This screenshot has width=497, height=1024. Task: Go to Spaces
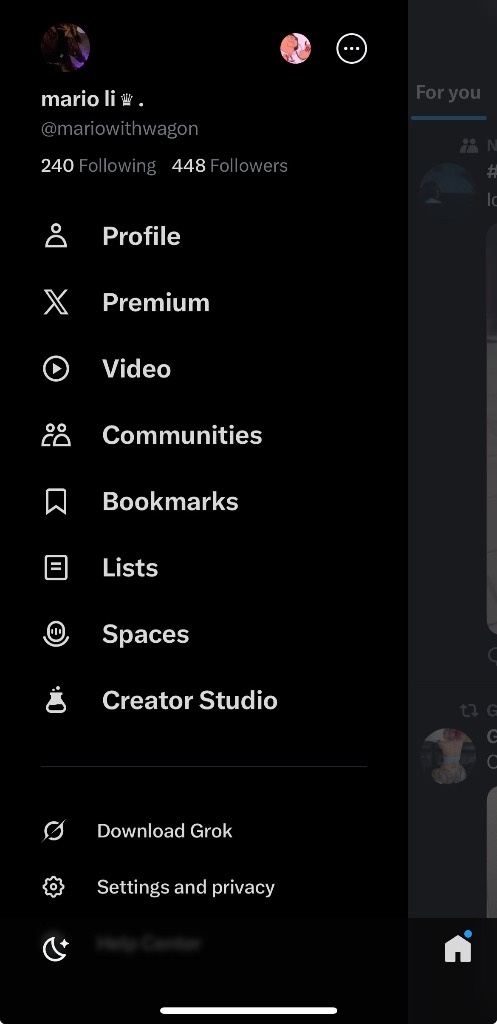pos(204,634)
